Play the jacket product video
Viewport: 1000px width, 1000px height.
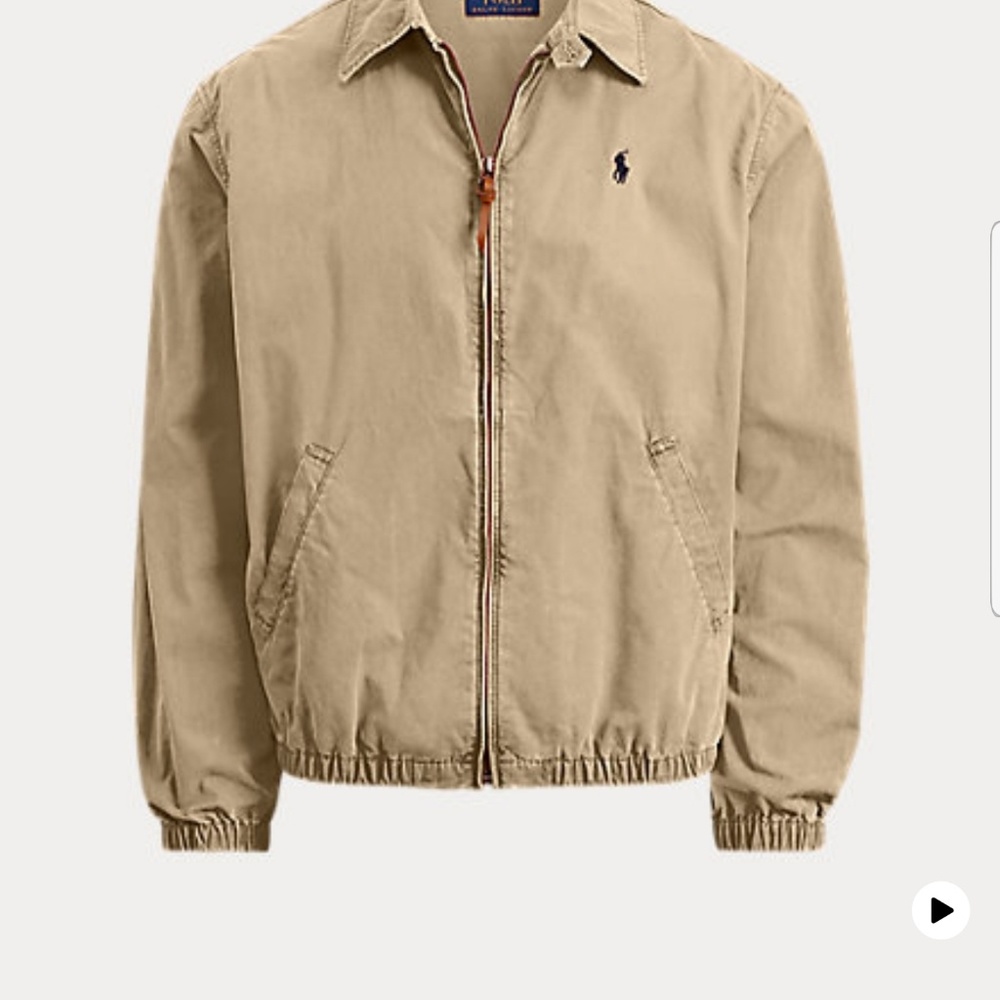pyautogui.click(x=940, y=910)
